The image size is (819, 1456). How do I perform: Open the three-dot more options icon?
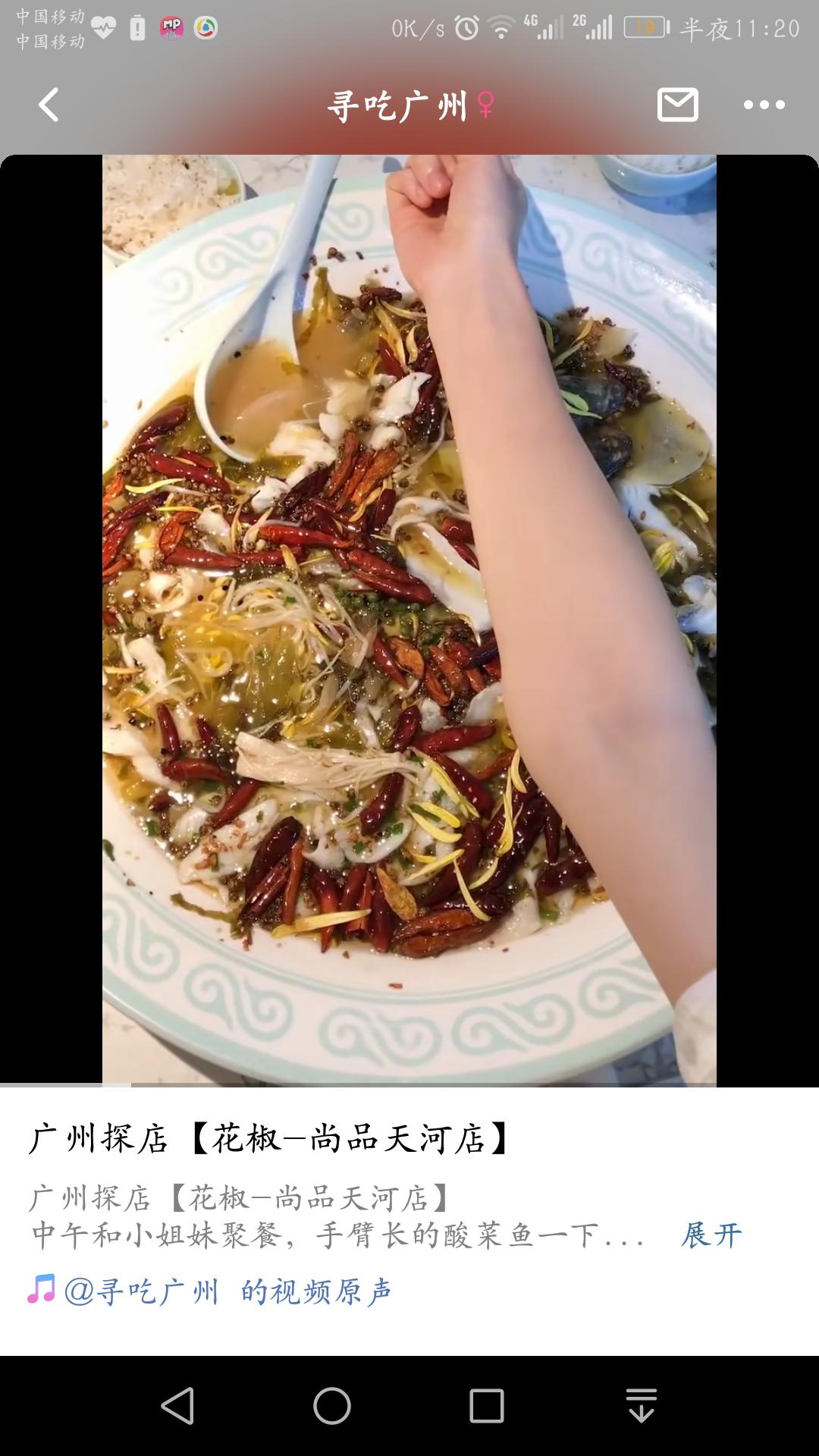pyautogui.click(x=766, y=105)
